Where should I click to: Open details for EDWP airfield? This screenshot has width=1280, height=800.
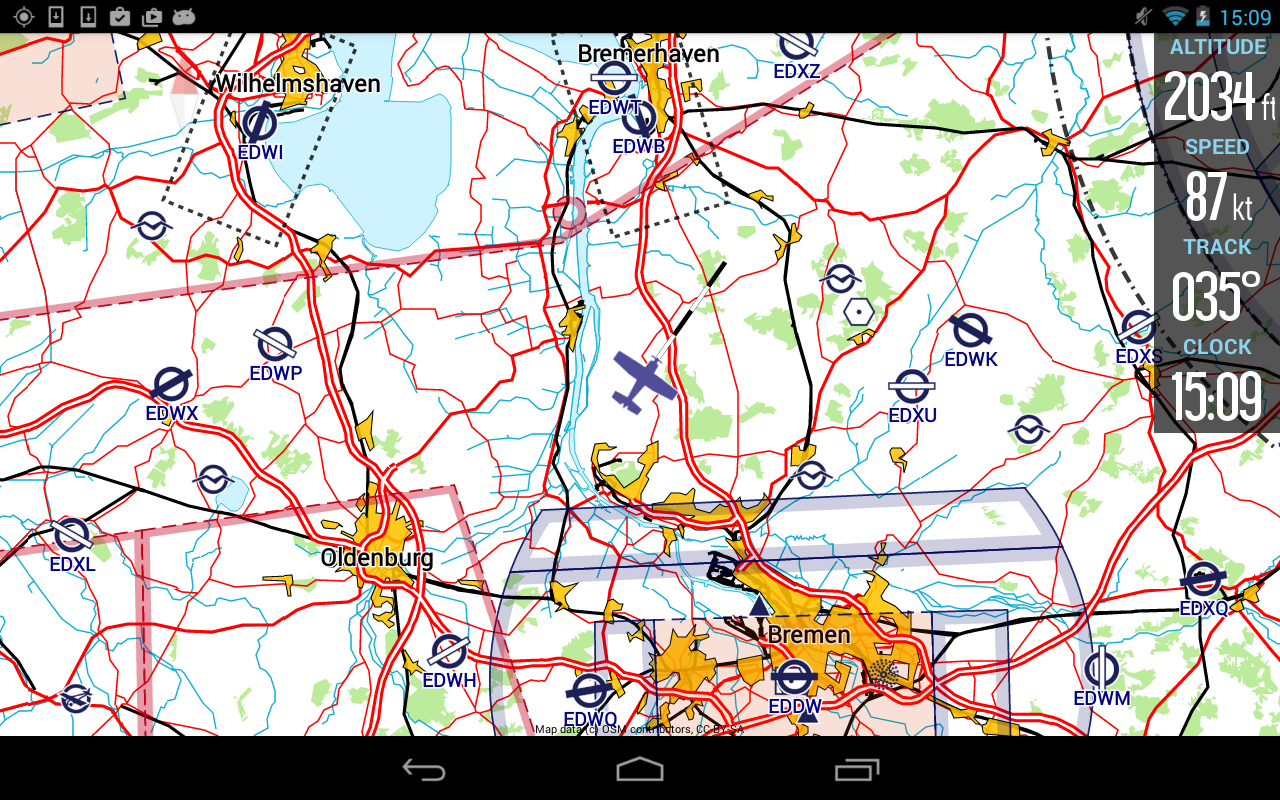[x=275, y=345]
